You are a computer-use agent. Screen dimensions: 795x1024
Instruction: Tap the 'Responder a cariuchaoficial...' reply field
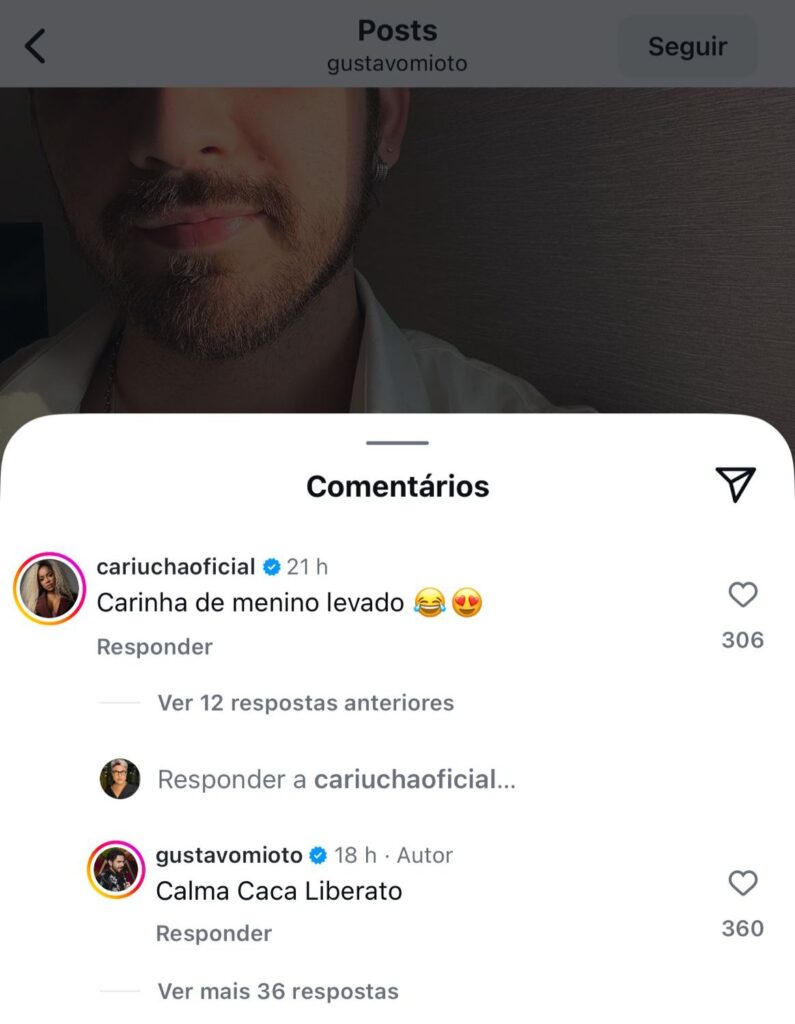coord(335,779)
